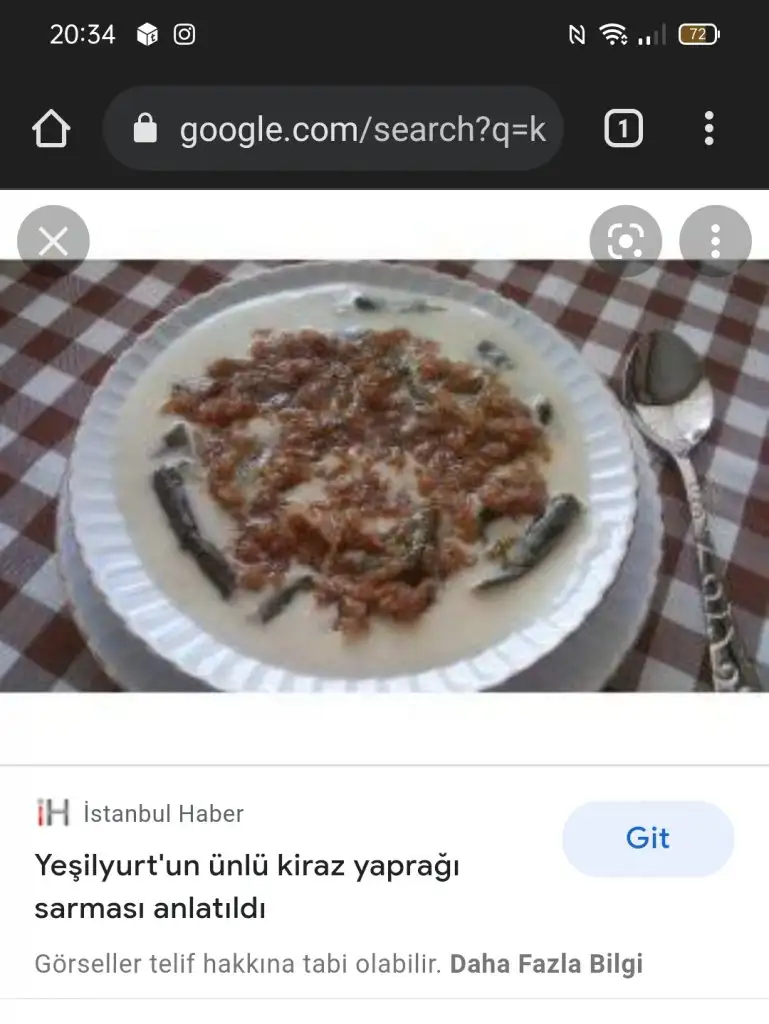Tap the NFC status icon

point(577,34)
